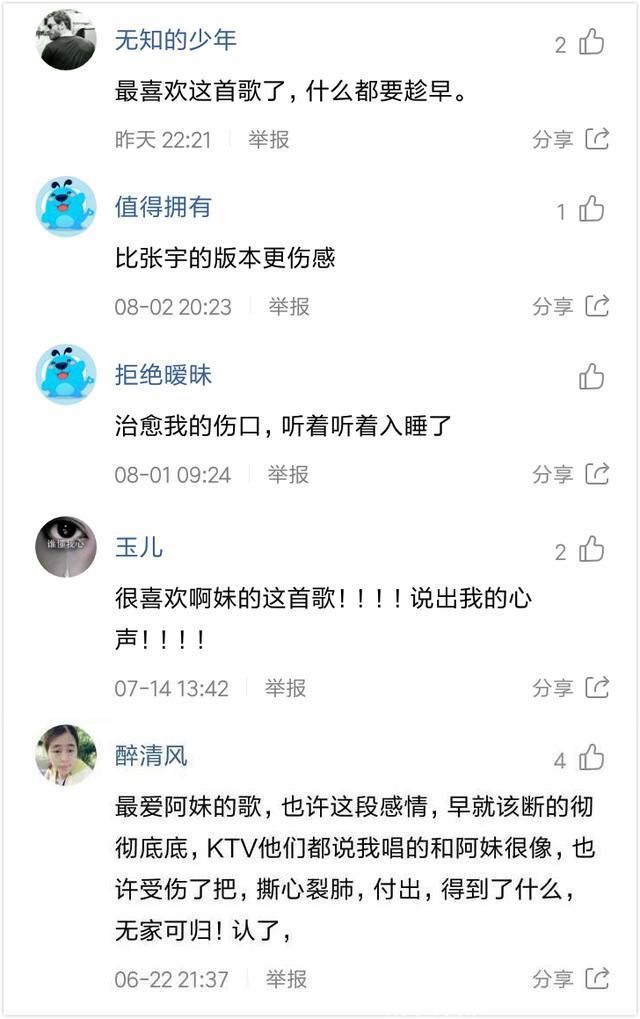The height and width of the screenshot is (1019, 640).
Task: Share the comment by 值得拥有
Action: (571, 306)
